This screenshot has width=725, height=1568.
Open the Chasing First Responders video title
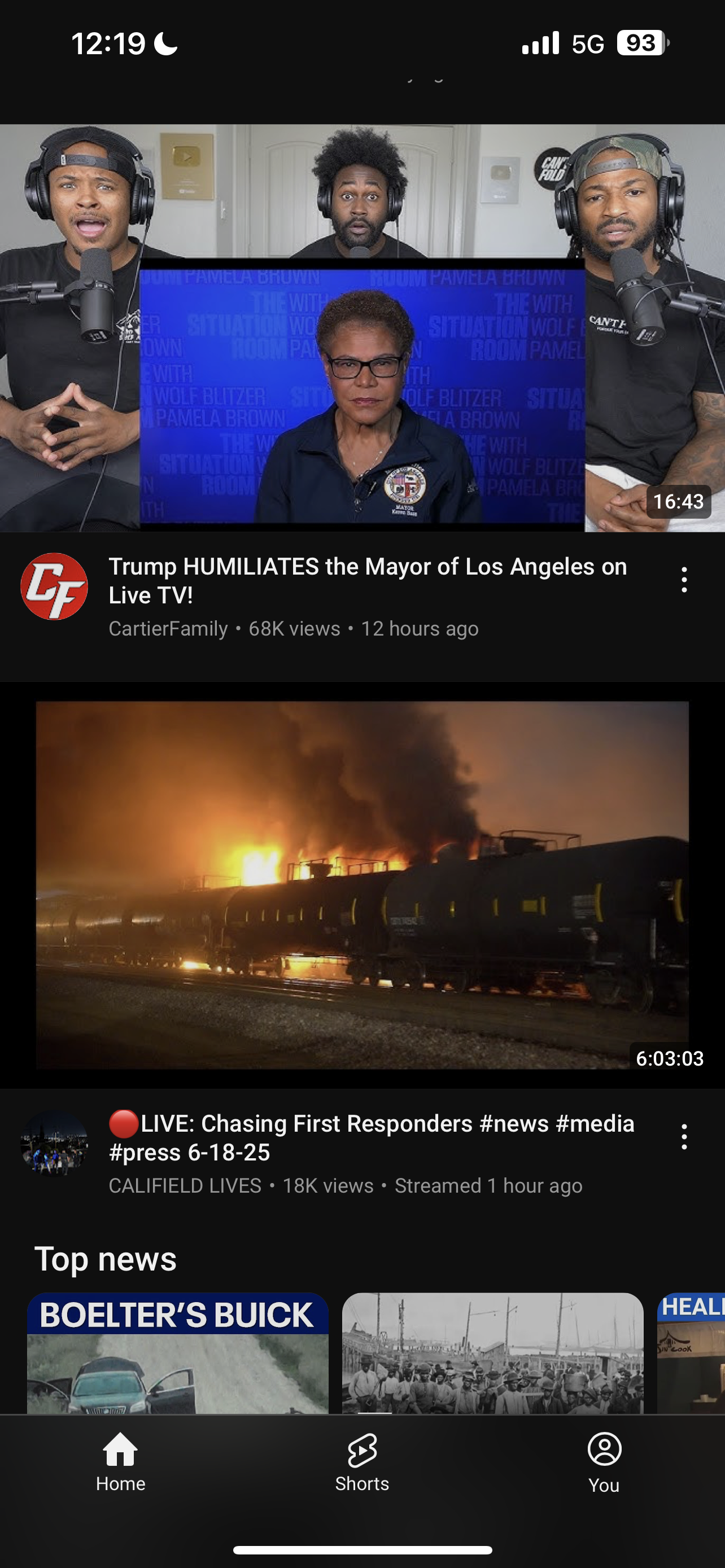(372, 1138)
